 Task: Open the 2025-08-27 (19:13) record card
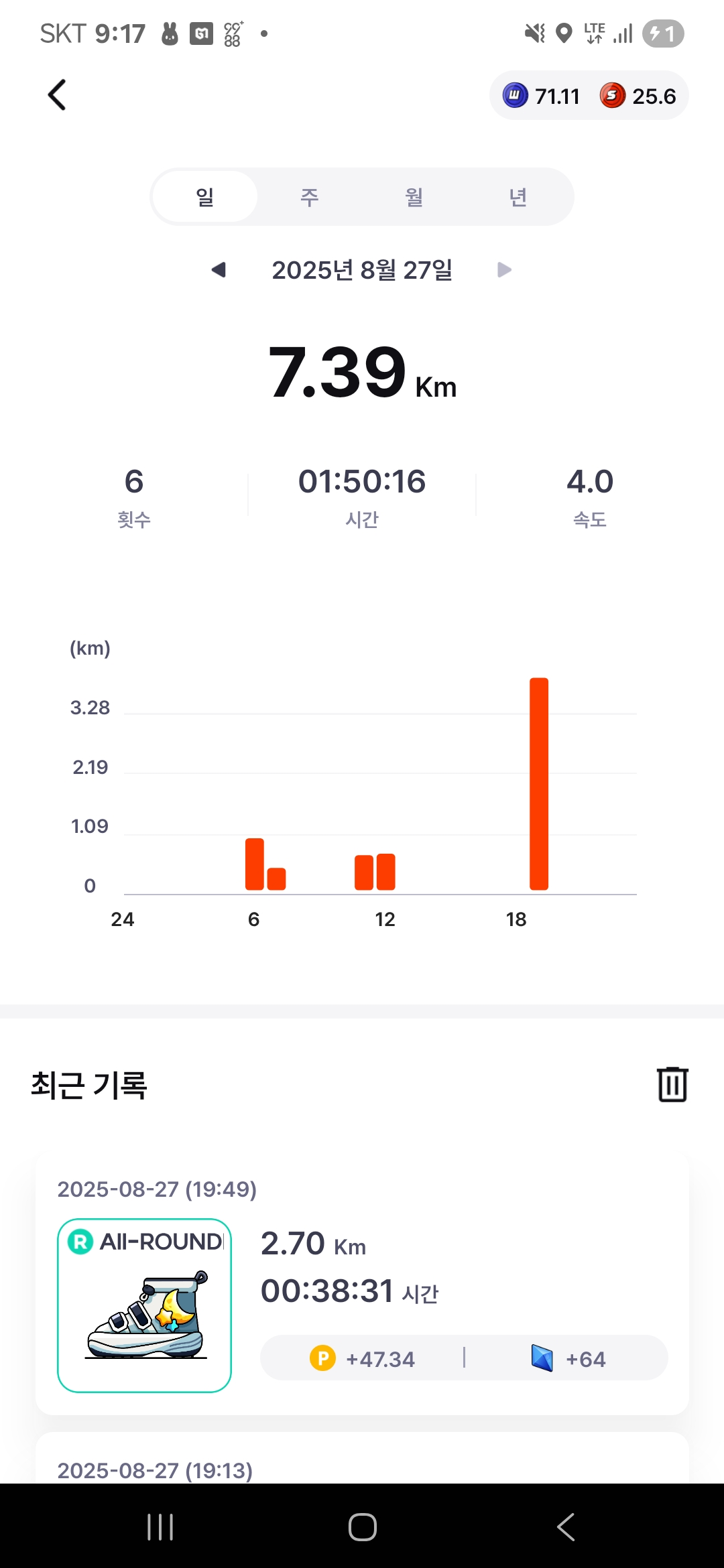[362, 1458]
